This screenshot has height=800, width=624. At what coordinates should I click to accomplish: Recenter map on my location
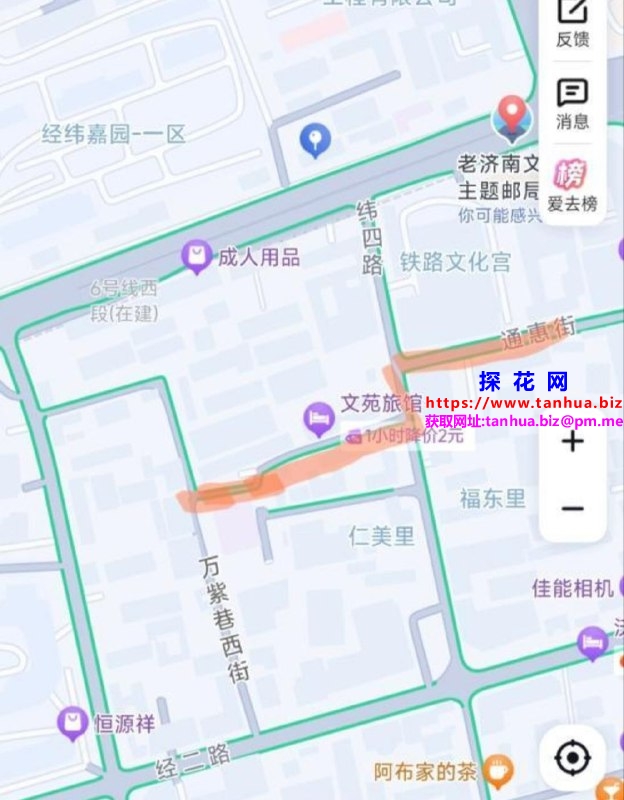(572, 759)
